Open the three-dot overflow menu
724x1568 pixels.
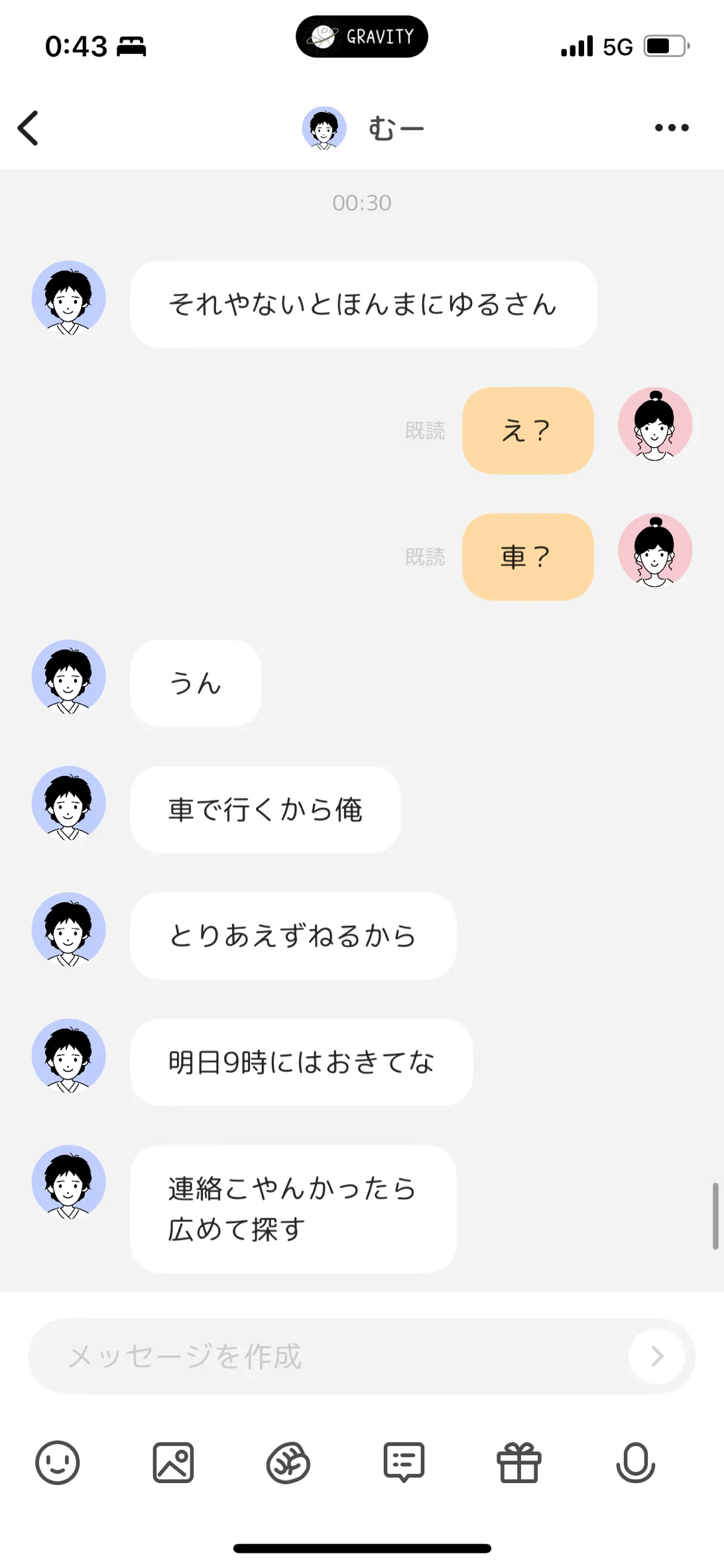(672, 128)
